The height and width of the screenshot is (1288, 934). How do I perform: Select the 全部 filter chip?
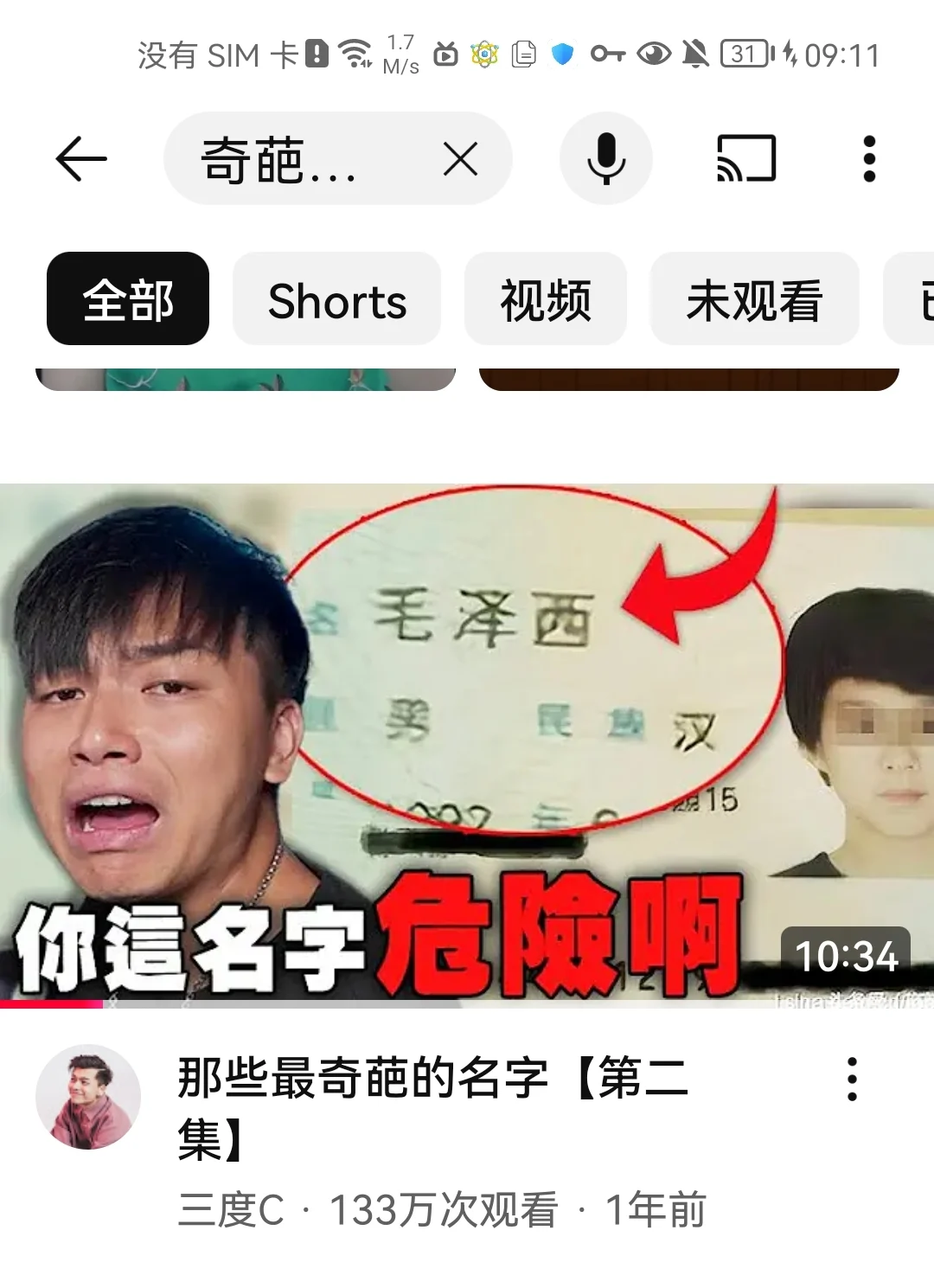click(128, 300)
